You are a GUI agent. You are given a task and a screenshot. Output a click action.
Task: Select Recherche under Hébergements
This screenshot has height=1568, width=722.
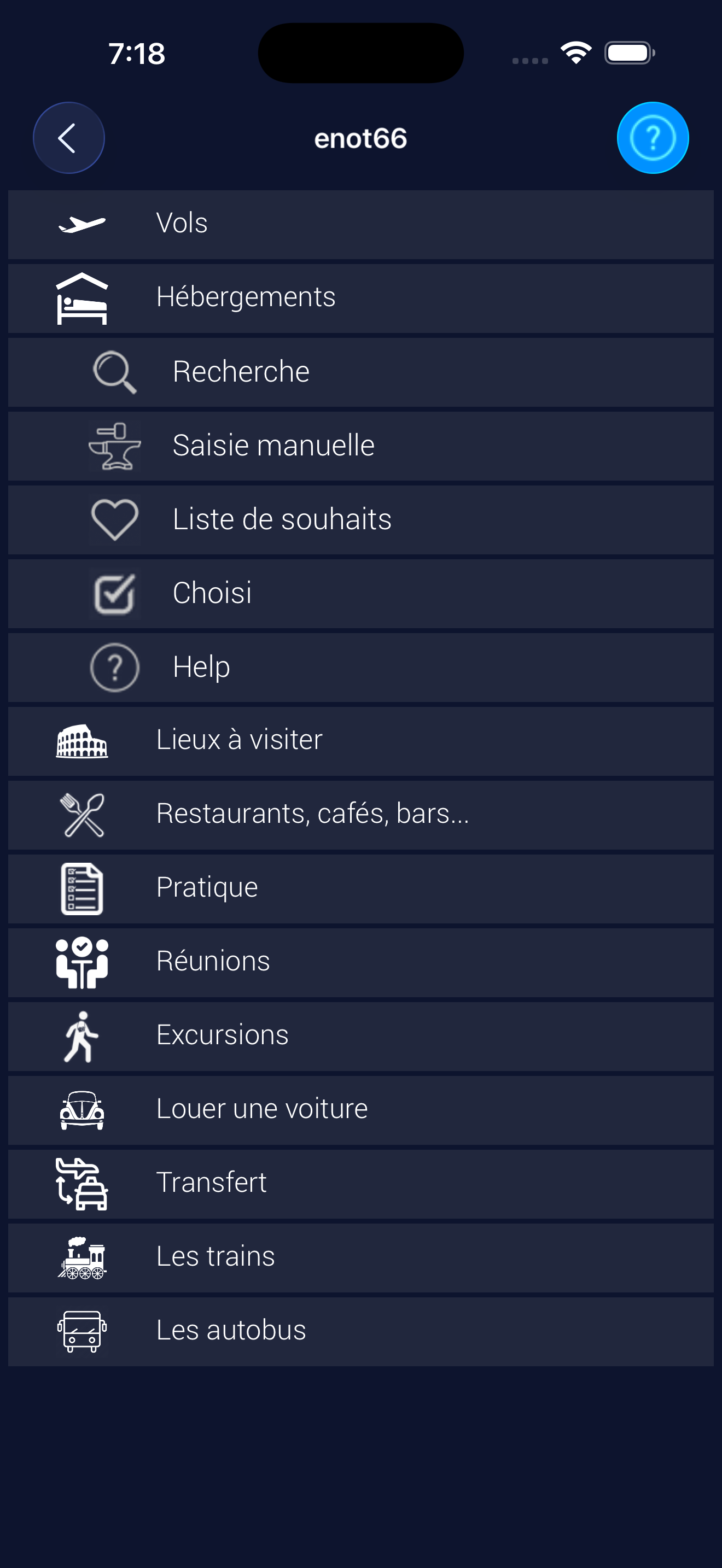pos(360,372)
